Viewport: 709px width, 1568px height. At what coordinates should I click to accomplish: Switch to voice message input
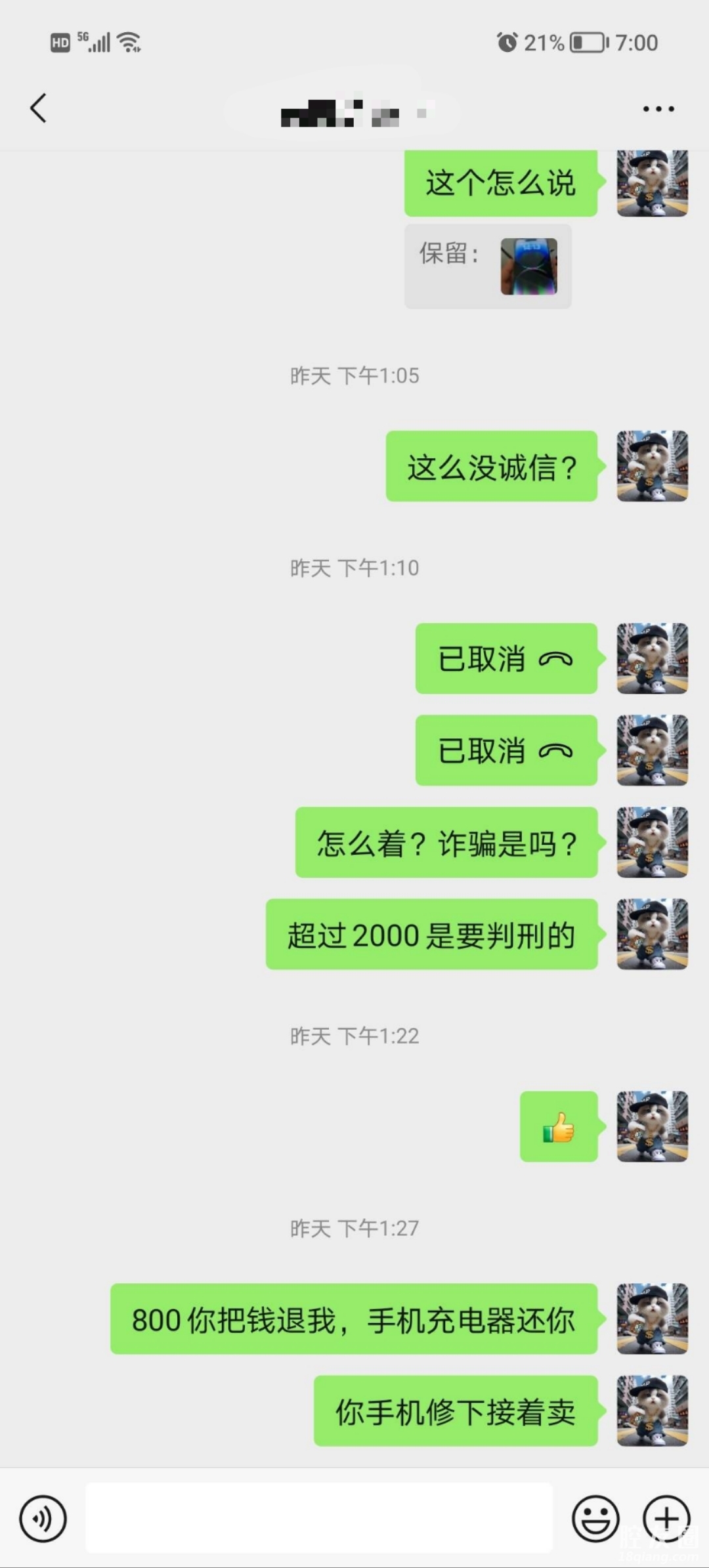pos(43,1518)
